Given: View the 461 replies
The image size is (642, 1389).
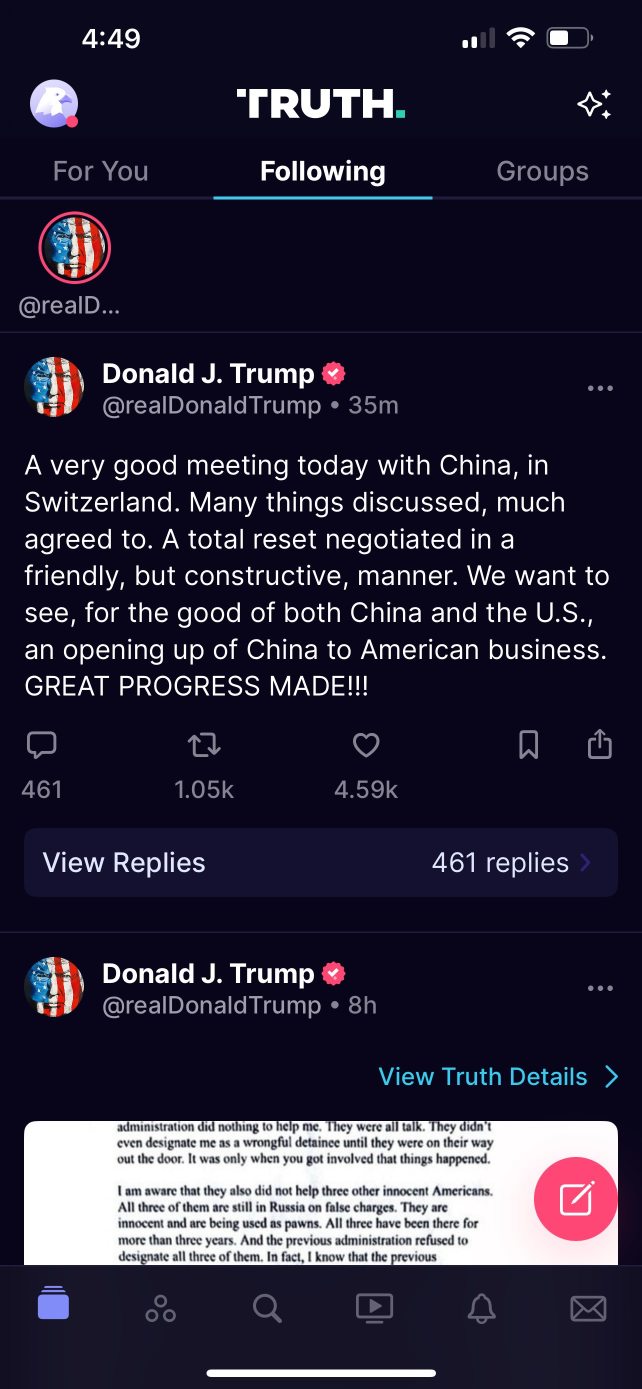Looking at the screenshot, I should click(x=320, y=862).
